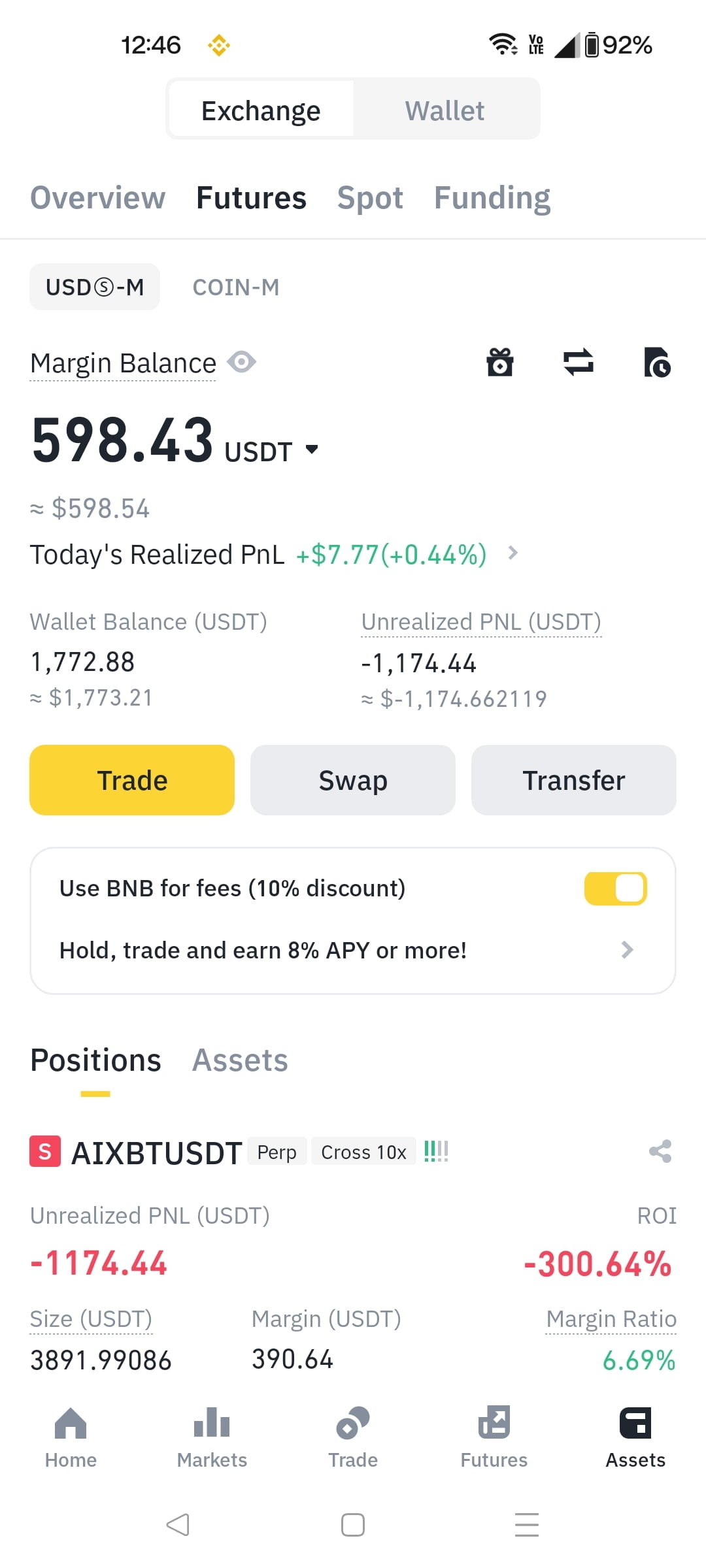Screen dimensions: 706x1568
Task: Switch to the Spot tab
Action: (x=370, y=198)
